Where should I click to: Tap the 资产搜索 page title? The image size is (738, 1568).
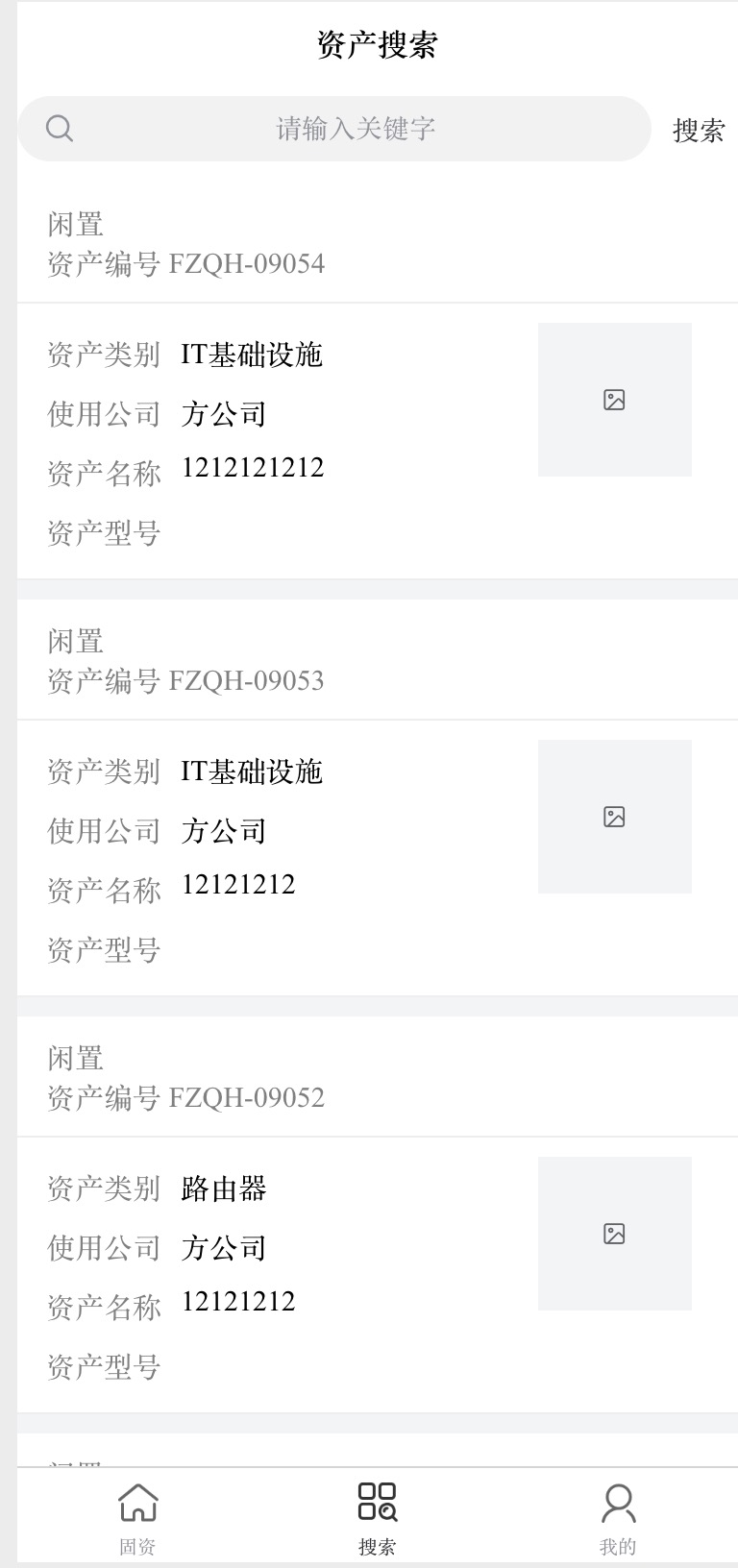tap(376, 44)
